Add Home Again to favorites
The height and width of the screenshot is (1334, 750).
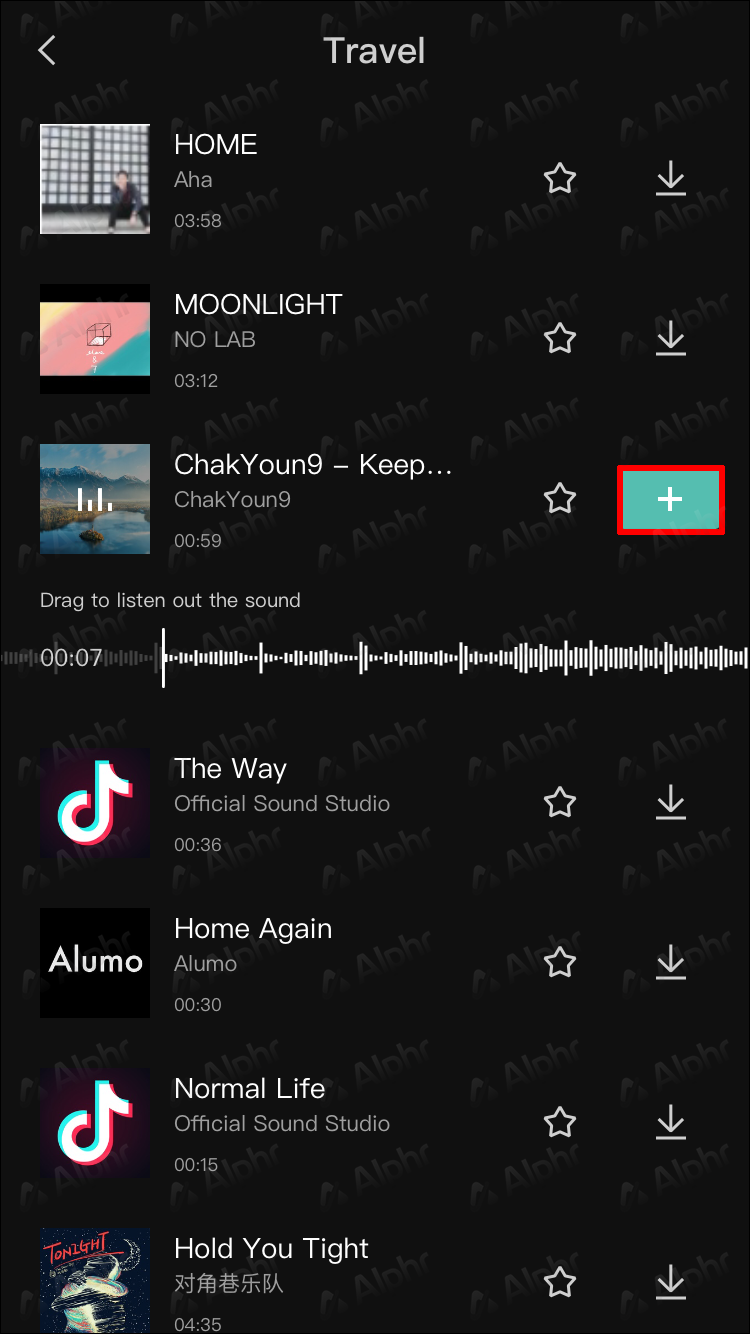tap(560, 962)
